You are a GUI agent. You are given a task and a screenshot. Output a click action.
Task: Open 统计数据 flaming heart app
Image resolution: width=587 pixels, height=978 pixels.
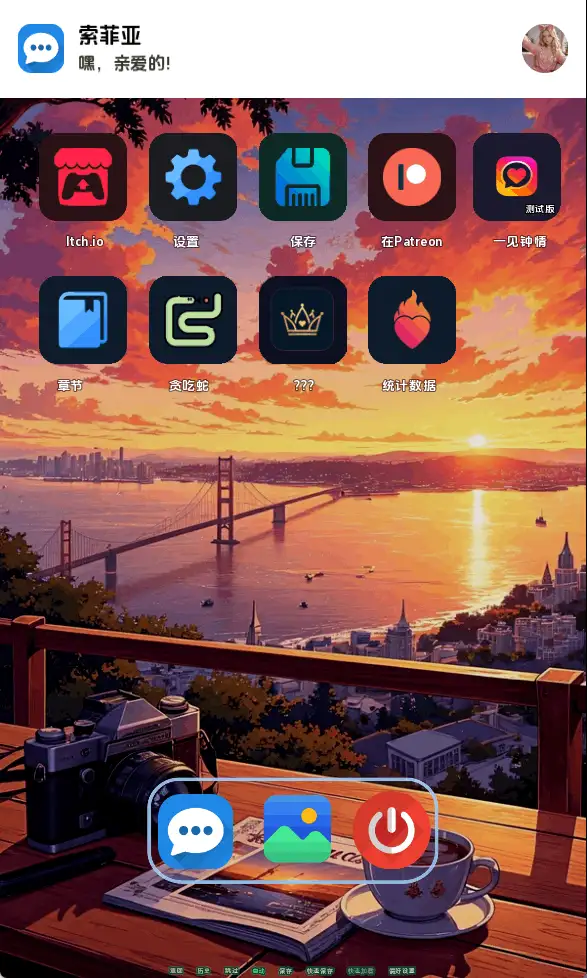point(412,320)
